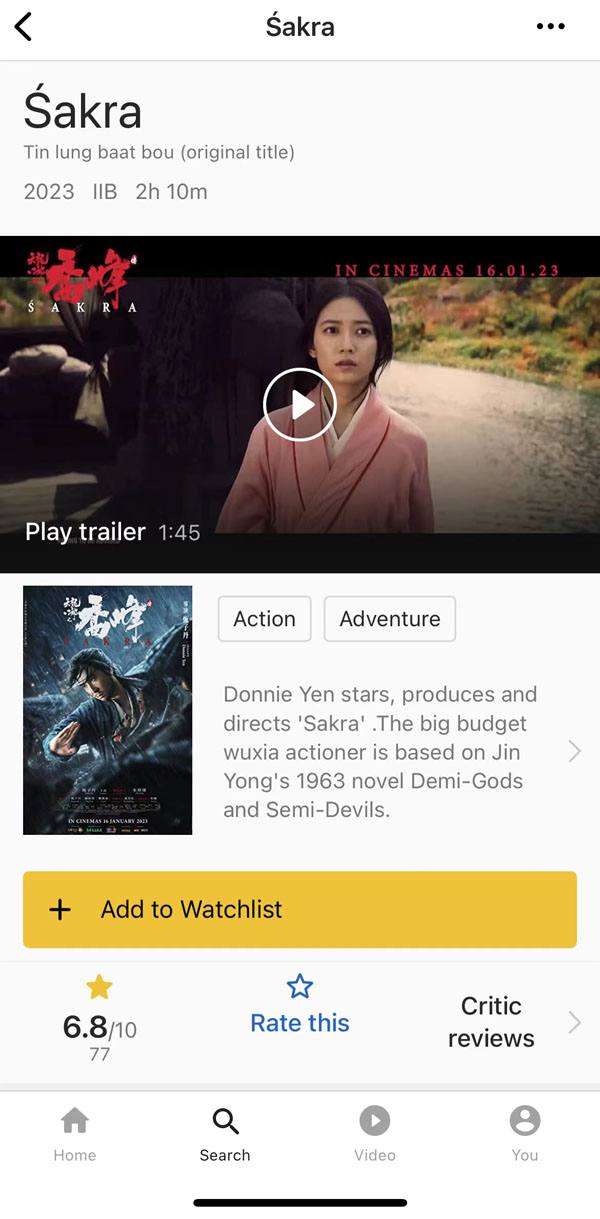
Task: Open the three-dot overflow menu
Action: pos(550,27)
